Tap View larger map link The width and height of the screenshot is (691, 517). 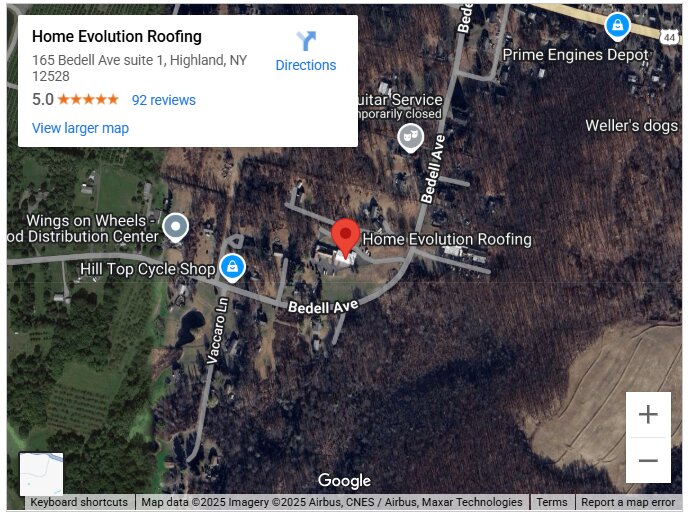[80, 128]
